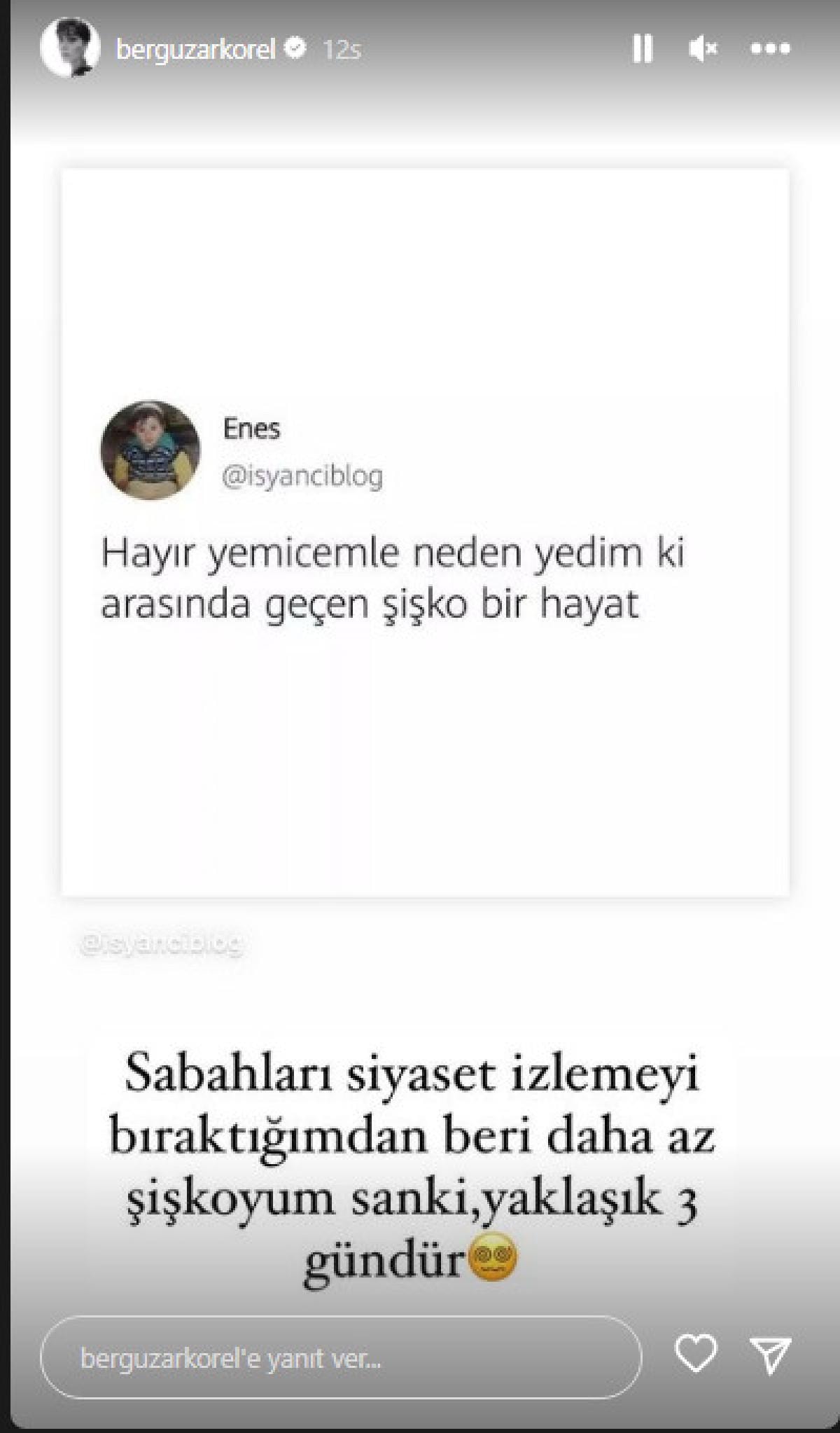The width and height of the screenshot is (840, 1433).
Task: Unmute the story sound
Action: [702, 49]
